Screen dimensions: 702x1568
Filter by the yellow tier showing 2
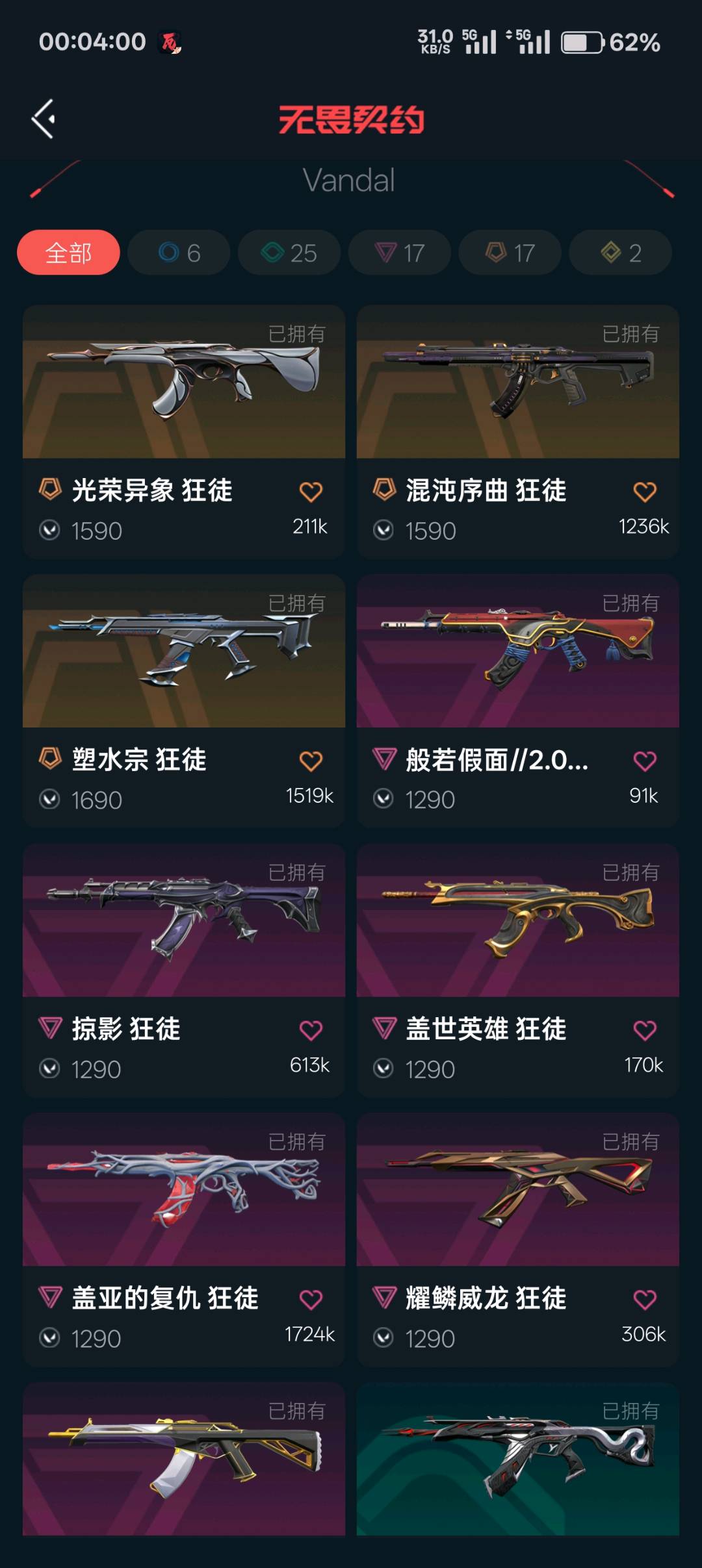click(x=621, y=253)
